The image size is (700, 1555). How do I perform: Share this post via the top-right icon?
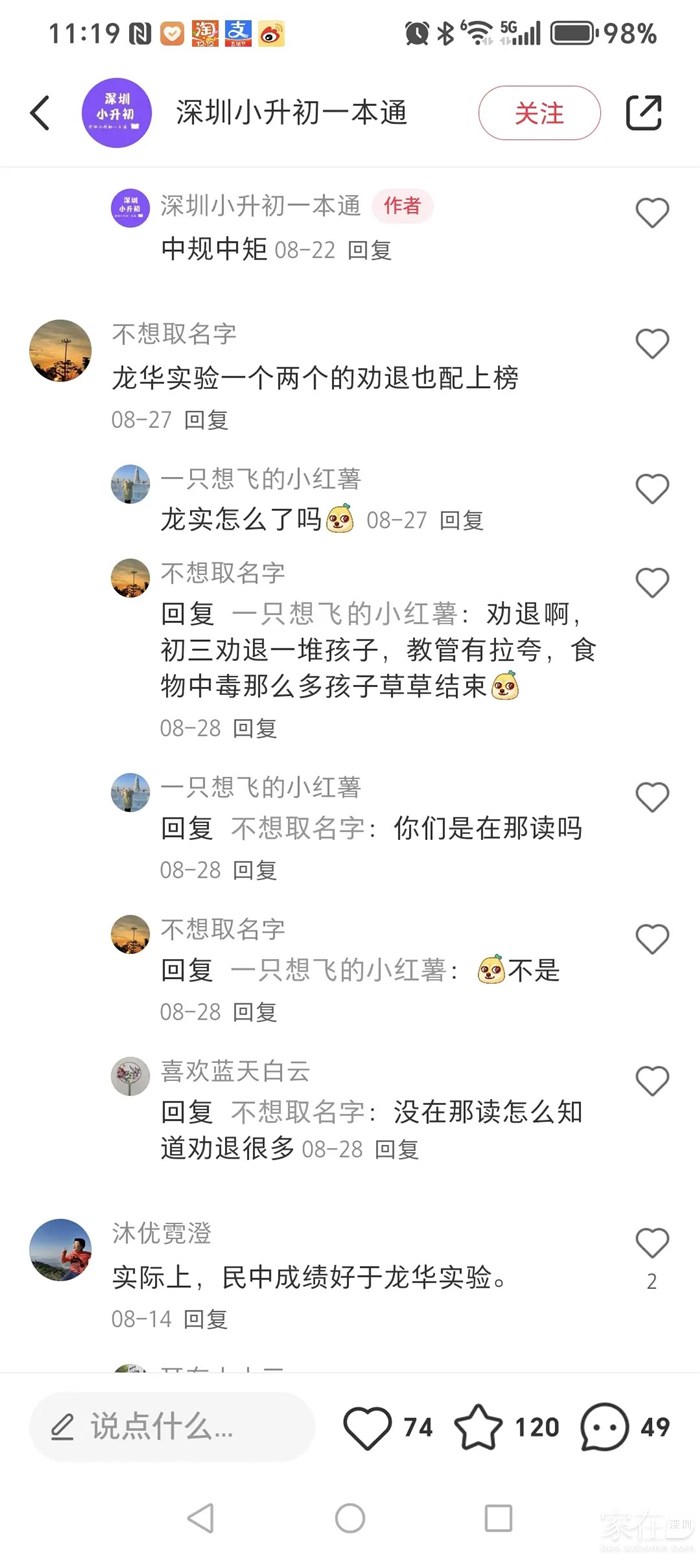644,113
